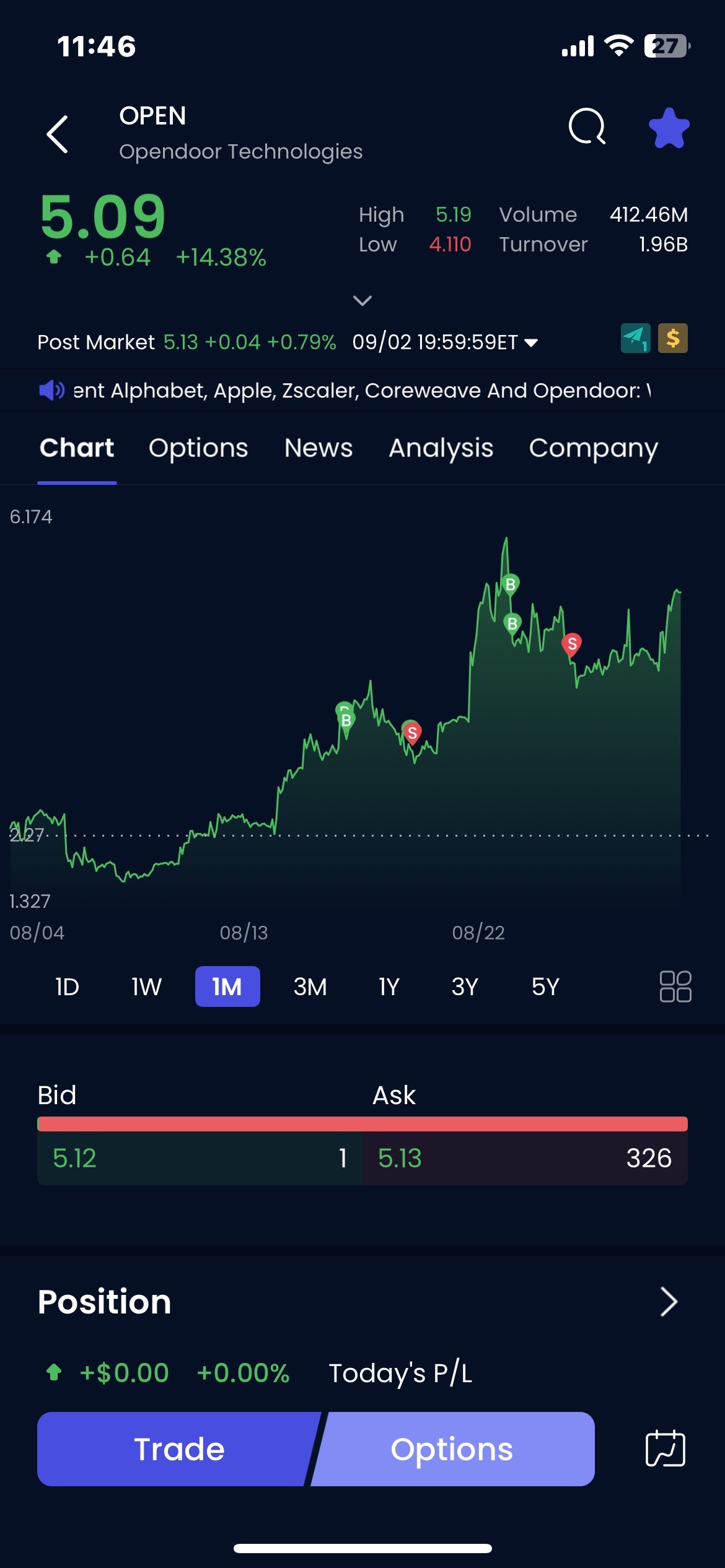Open Position details chevron
Screen dimensions: 725x1568
(x=669, y=1302)
